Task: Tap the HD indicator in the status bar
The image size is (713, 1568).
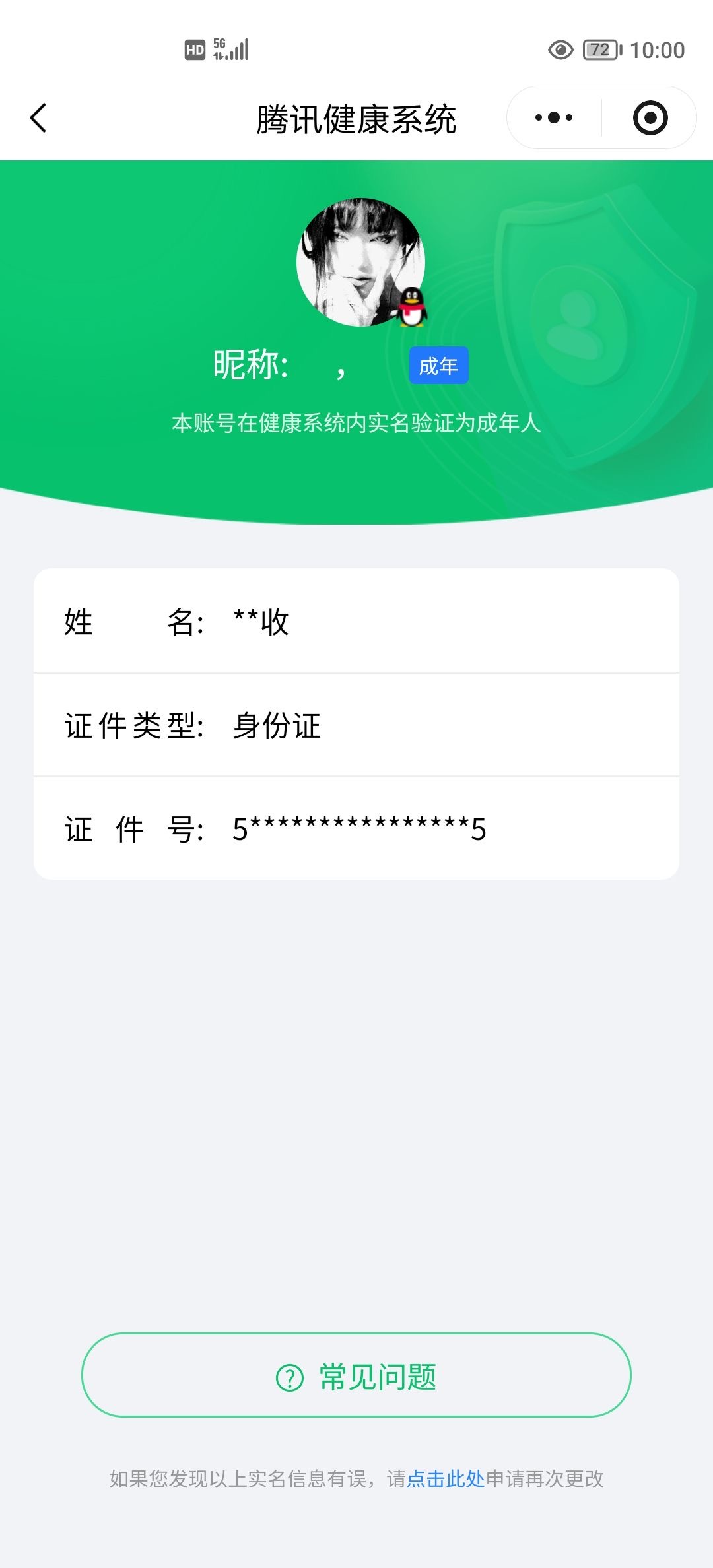Action: (195, 48)
